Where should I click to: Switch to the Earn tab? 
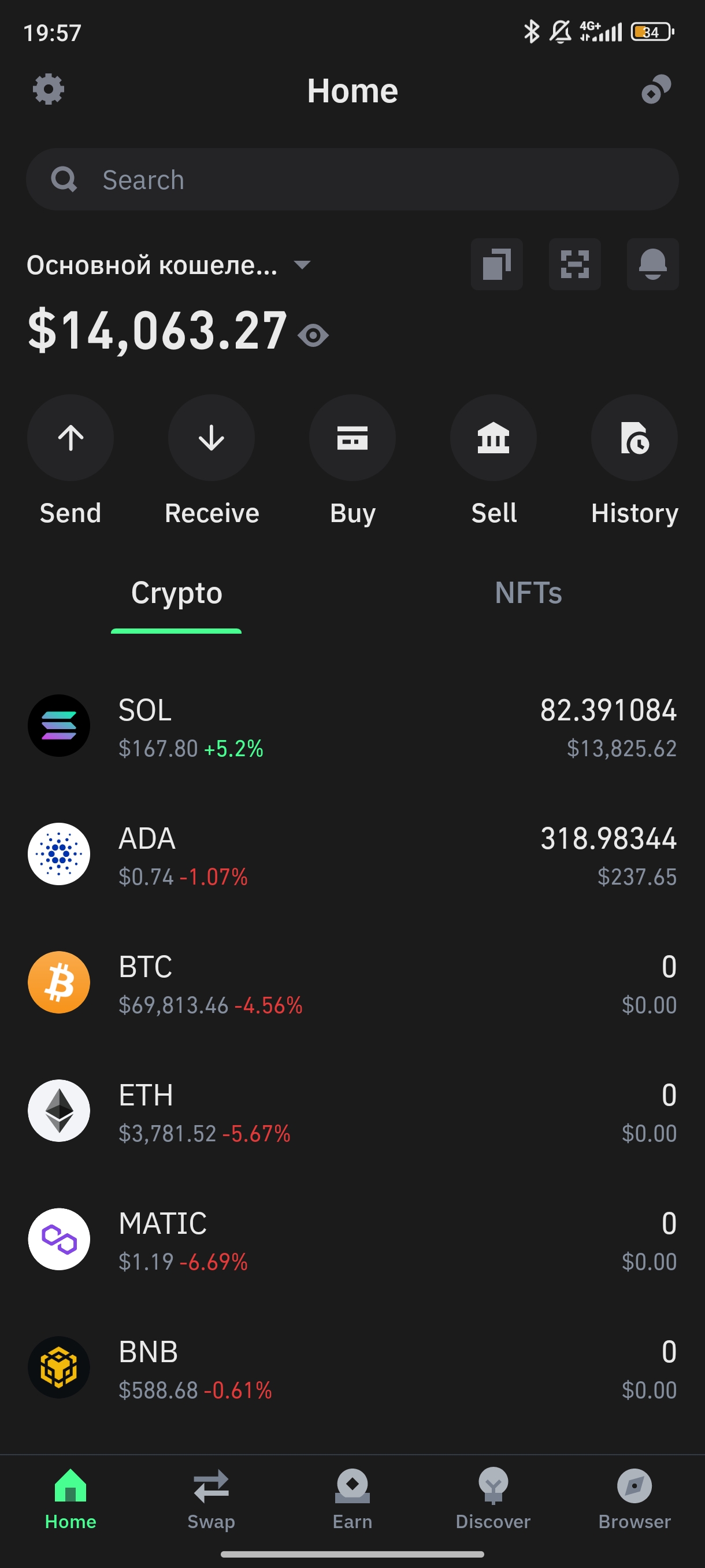coord(352,1497)
